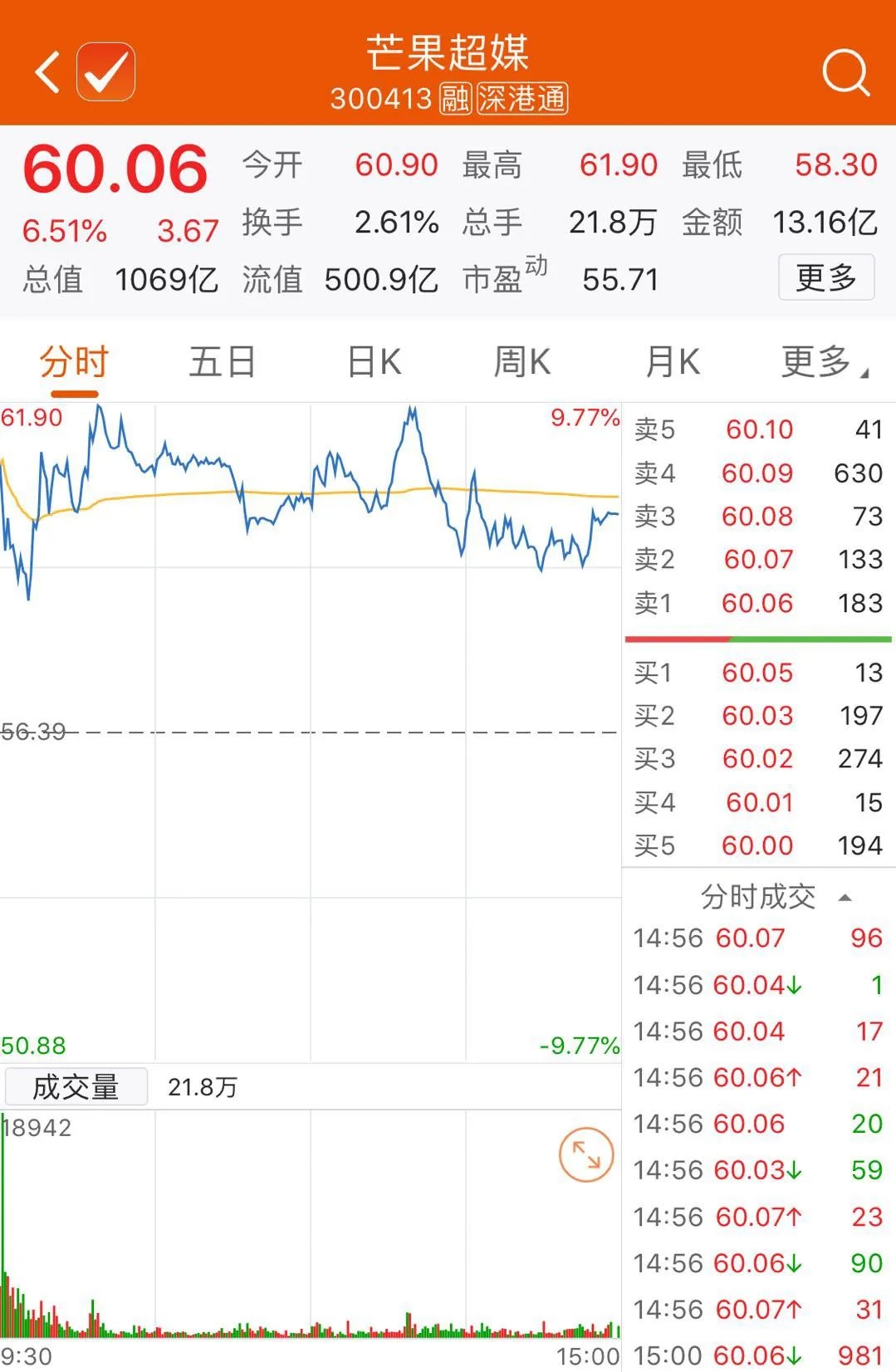Viewport: 896px width, 1372px height.
Task: Change the 成交量 indicator selector
Action: [x=76, y=1086]
